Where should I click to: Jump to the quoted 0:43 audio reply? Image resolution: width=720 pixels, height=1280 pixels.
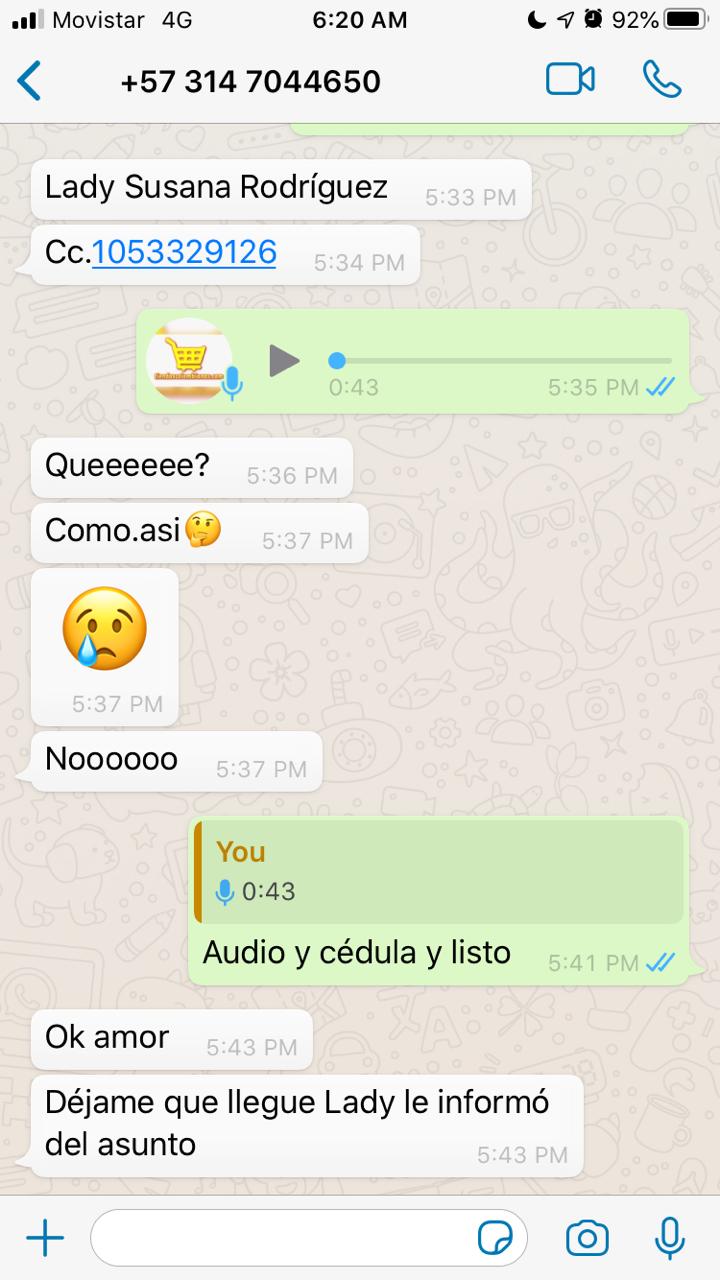coord(440,871)
